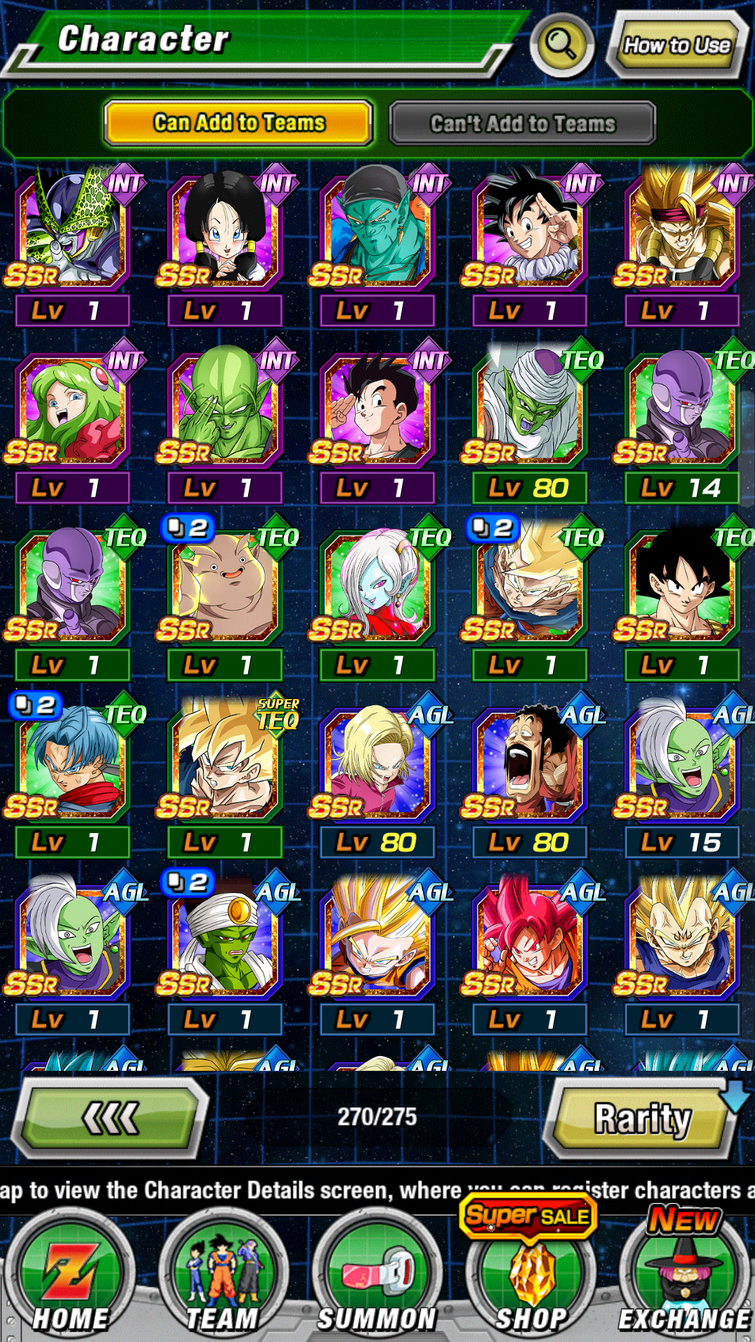Open the Rarity sort dropdown
Image resolution: width=755 pixels, height=1342 pixels.
pyautogui.click(x=642, y=1119)
